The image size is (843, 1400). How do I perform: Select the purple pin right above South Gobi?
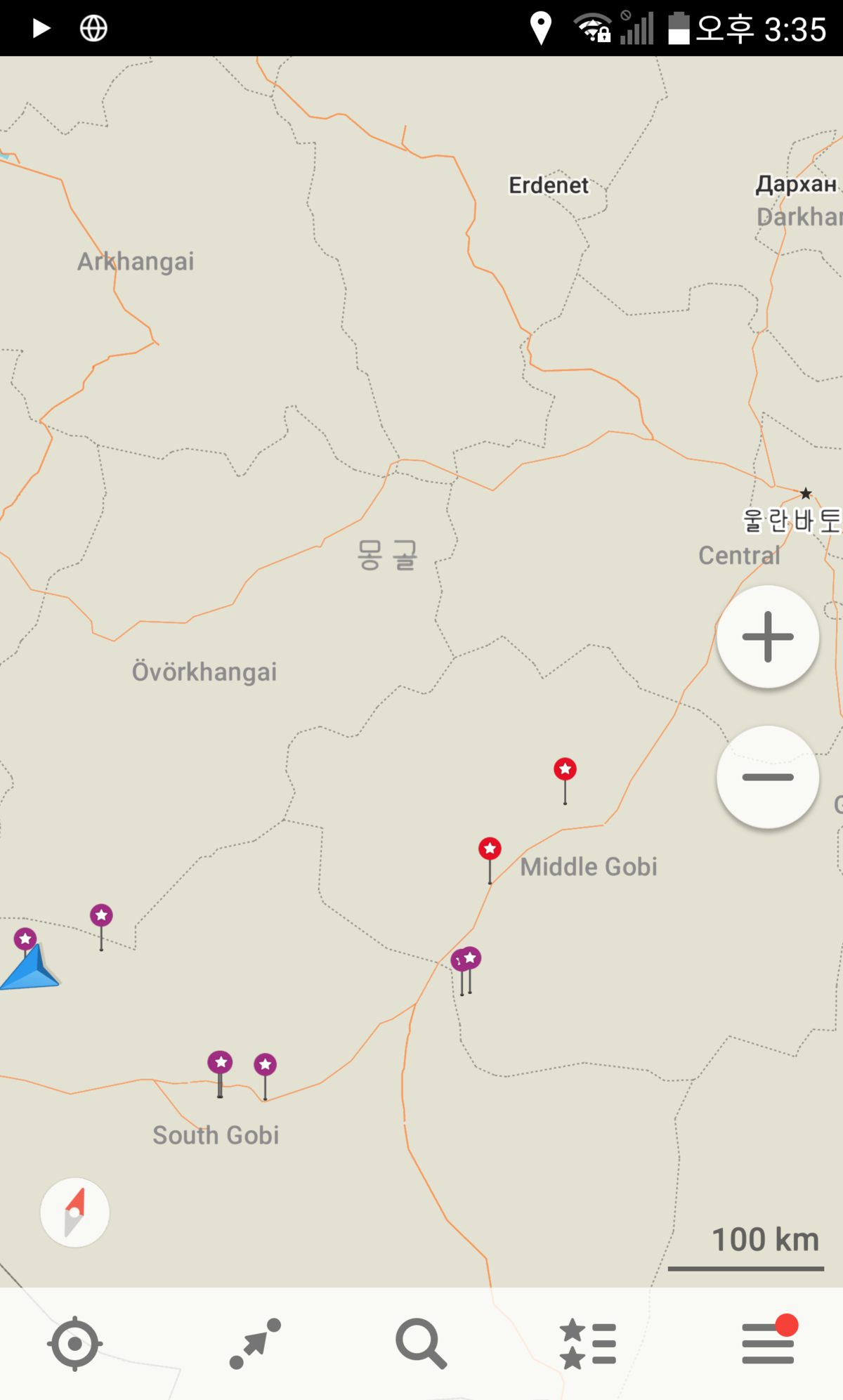click(220, 1074)
